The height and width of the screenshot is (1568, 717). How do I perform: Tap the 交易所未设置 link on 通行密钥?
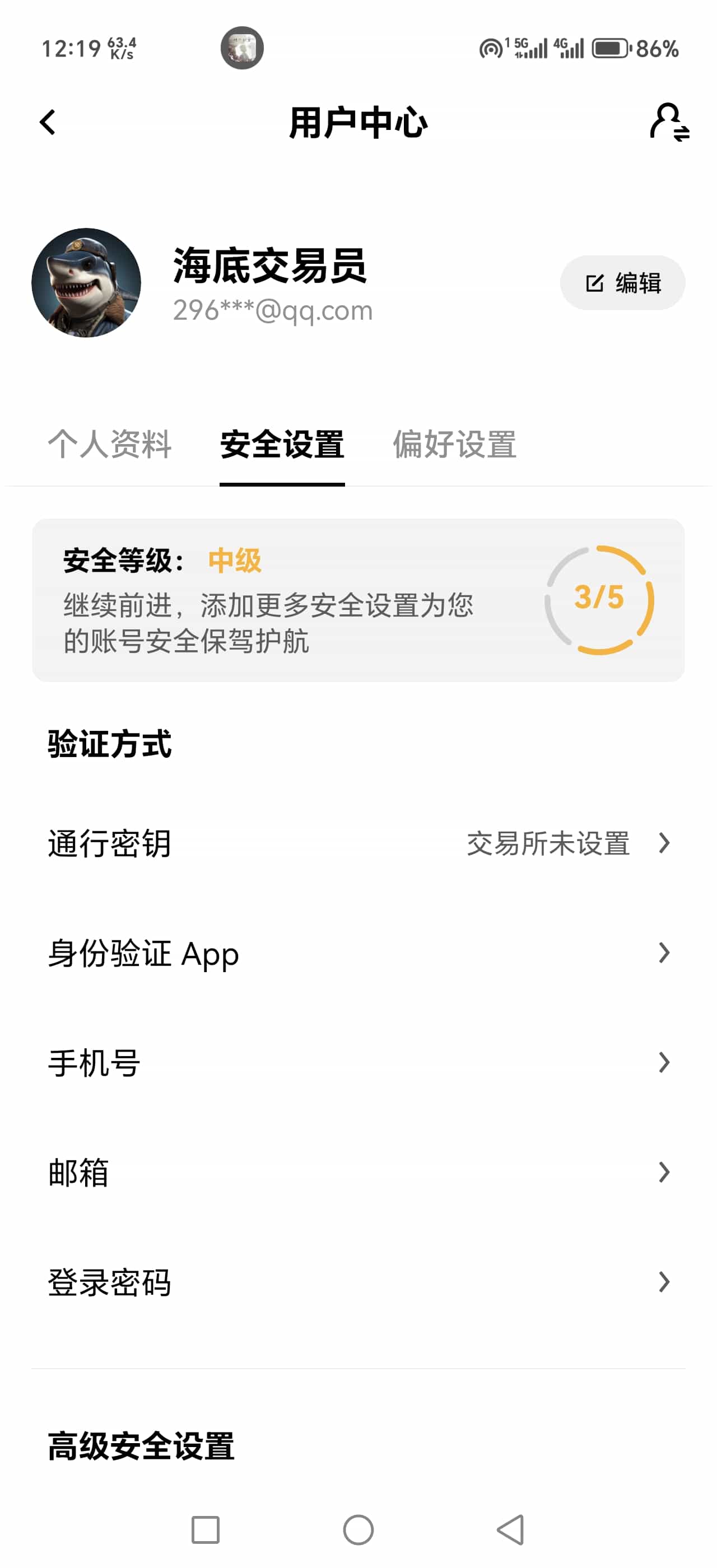(x=550, y=843)
